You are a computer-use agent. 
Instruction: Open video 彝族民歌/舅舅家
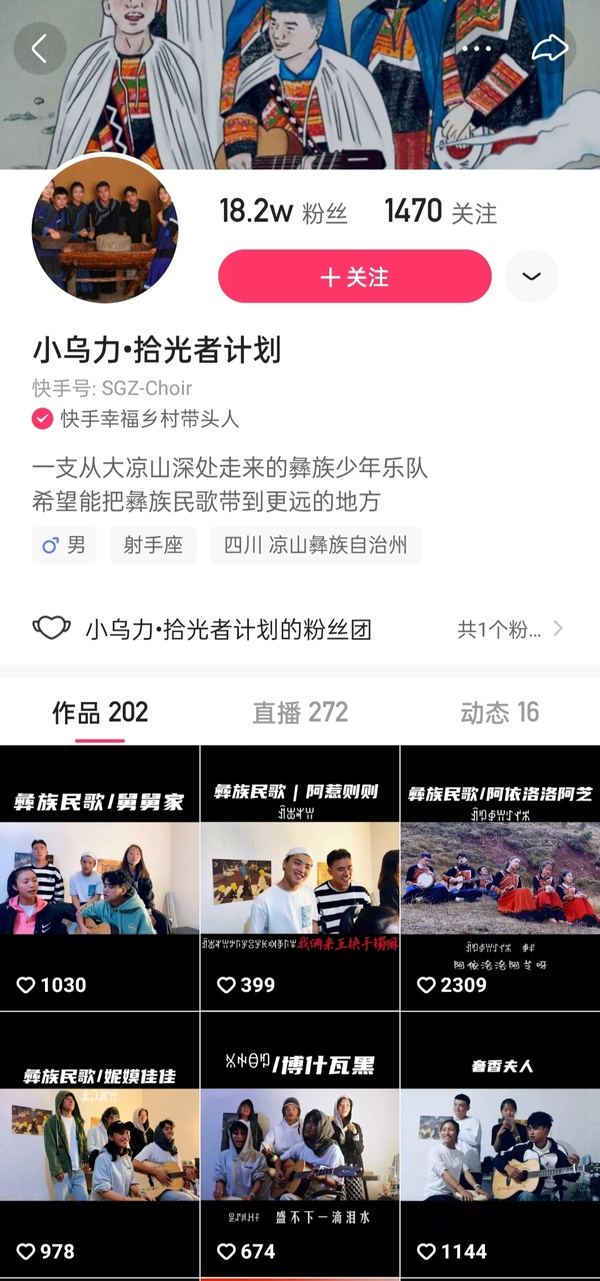[99, 878]
